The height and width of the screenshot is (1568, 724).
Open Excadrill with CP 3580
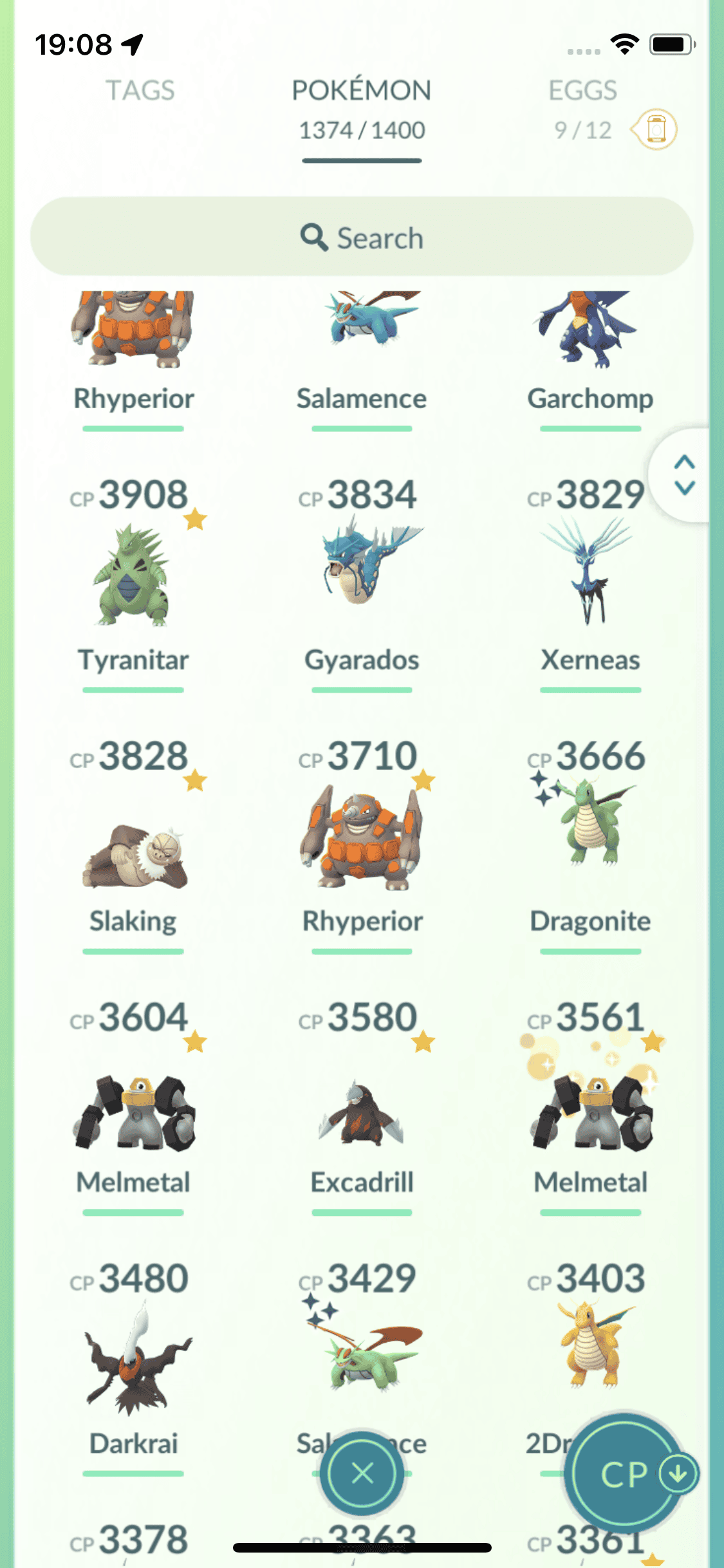coord(362,1110)
